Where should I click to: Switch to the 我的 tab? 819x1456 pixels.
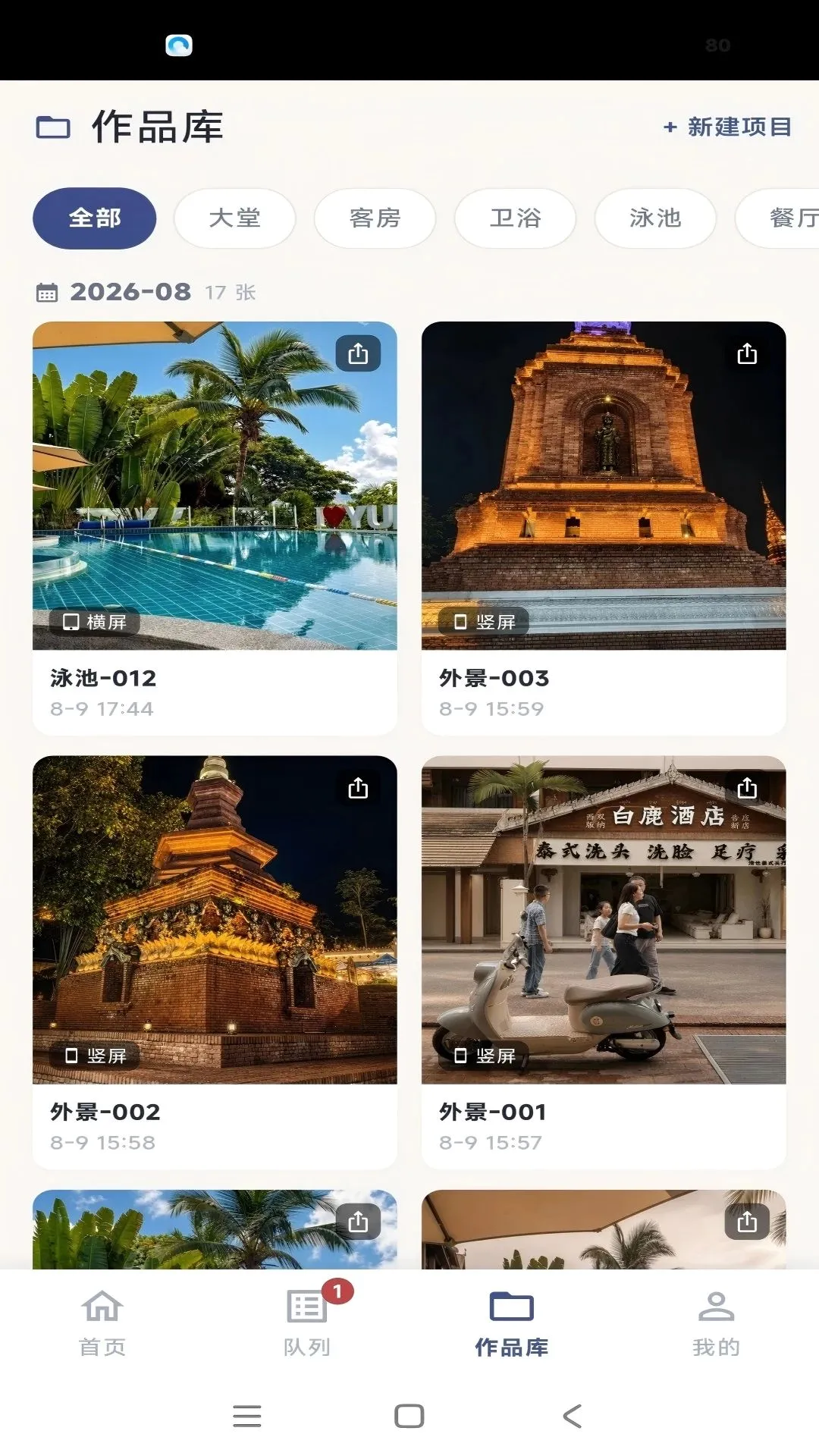point(716,1324)
